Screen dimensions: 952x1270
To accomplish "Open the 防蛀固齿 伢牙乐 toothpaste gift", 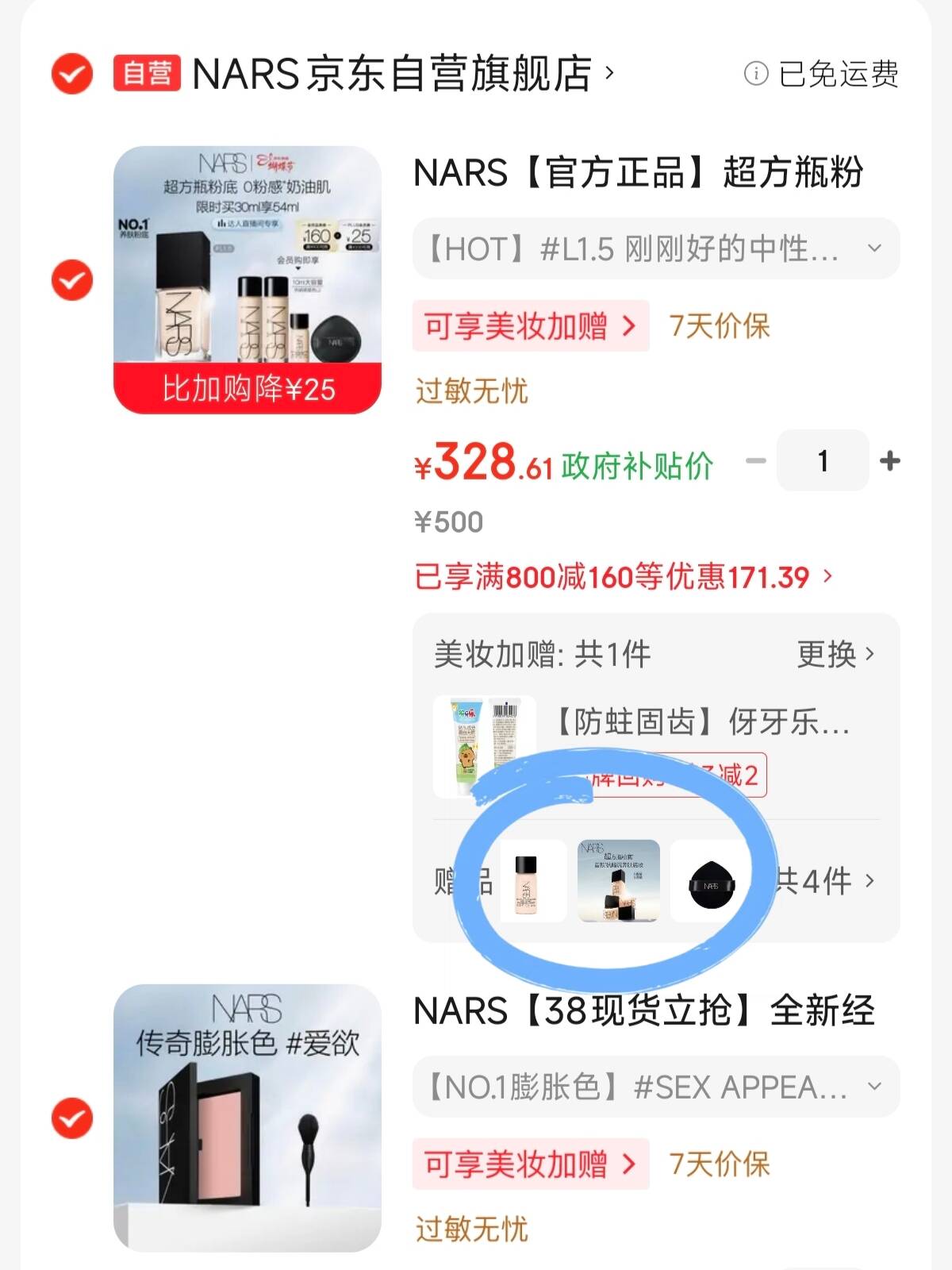I will [701, 722].
